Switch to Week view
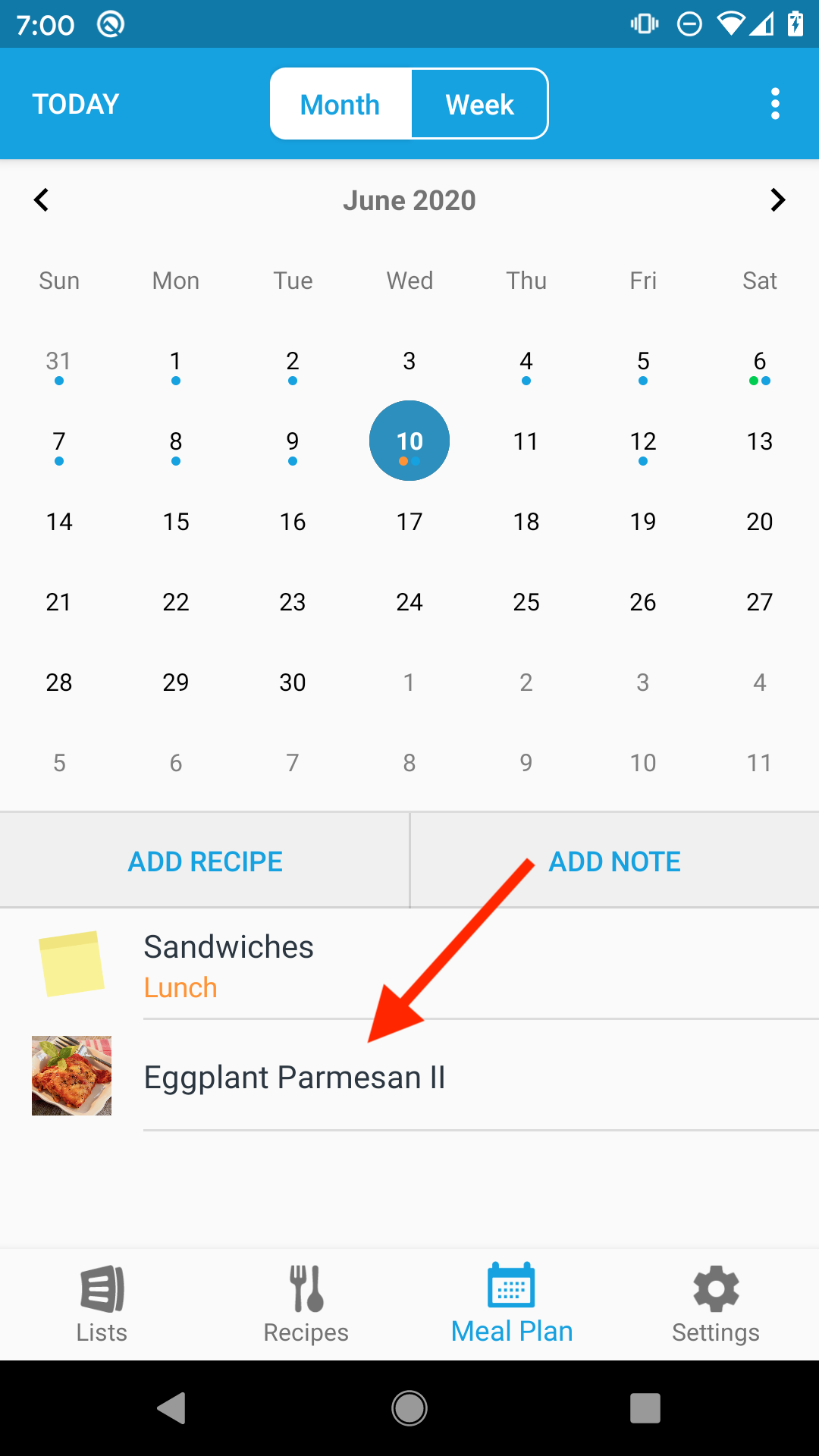Viewport: 819px width, 1456px height. (479, 104)
